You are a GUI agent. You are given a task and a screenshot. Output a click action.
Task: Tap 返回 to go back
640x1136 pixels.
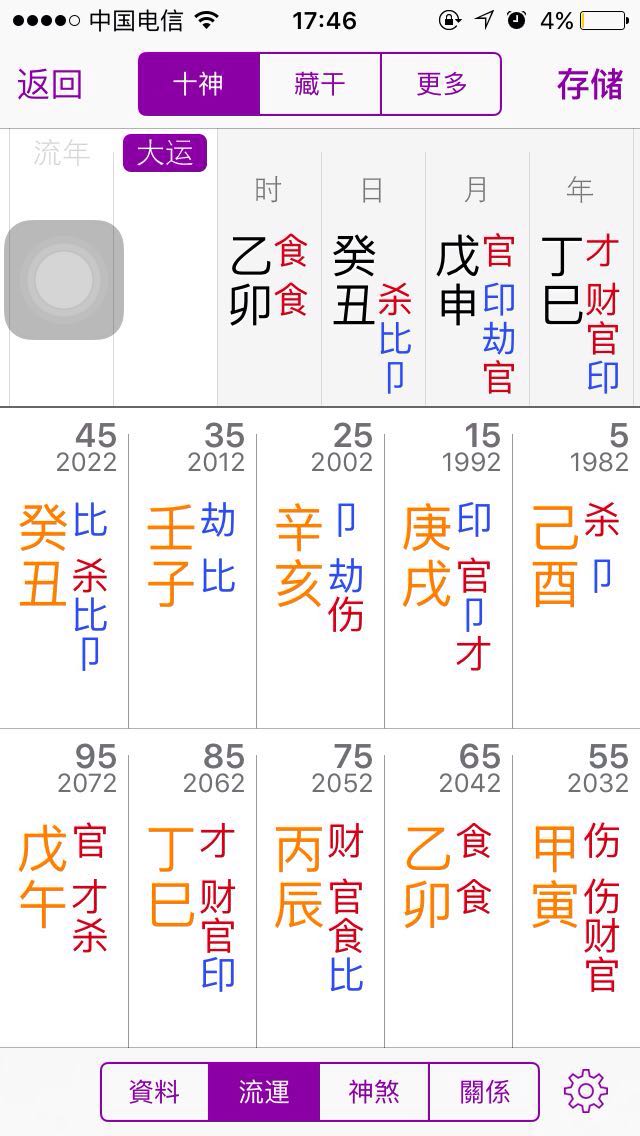[49, 85]
